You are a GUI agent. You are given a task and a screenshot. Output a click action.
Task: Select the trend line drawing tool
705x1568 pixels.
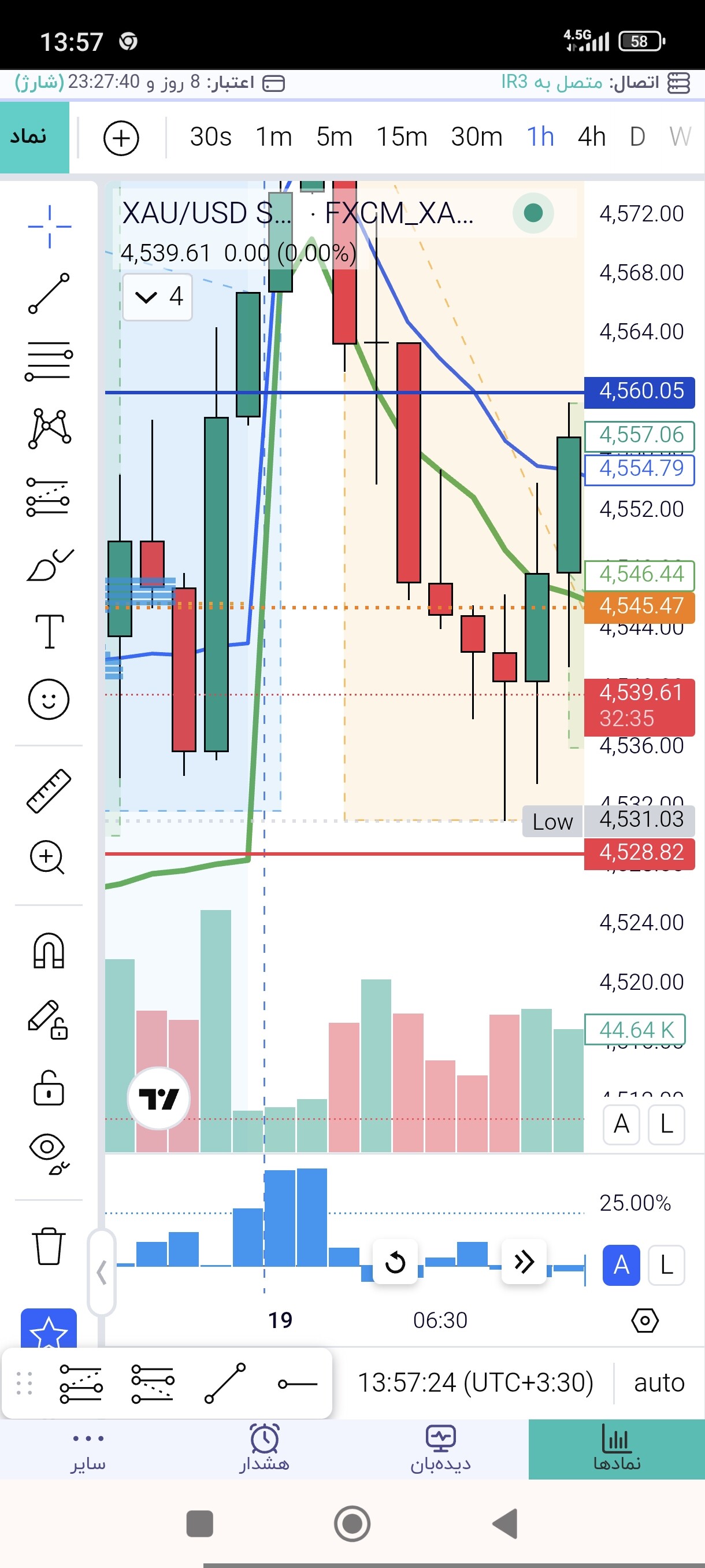point(49,293)
